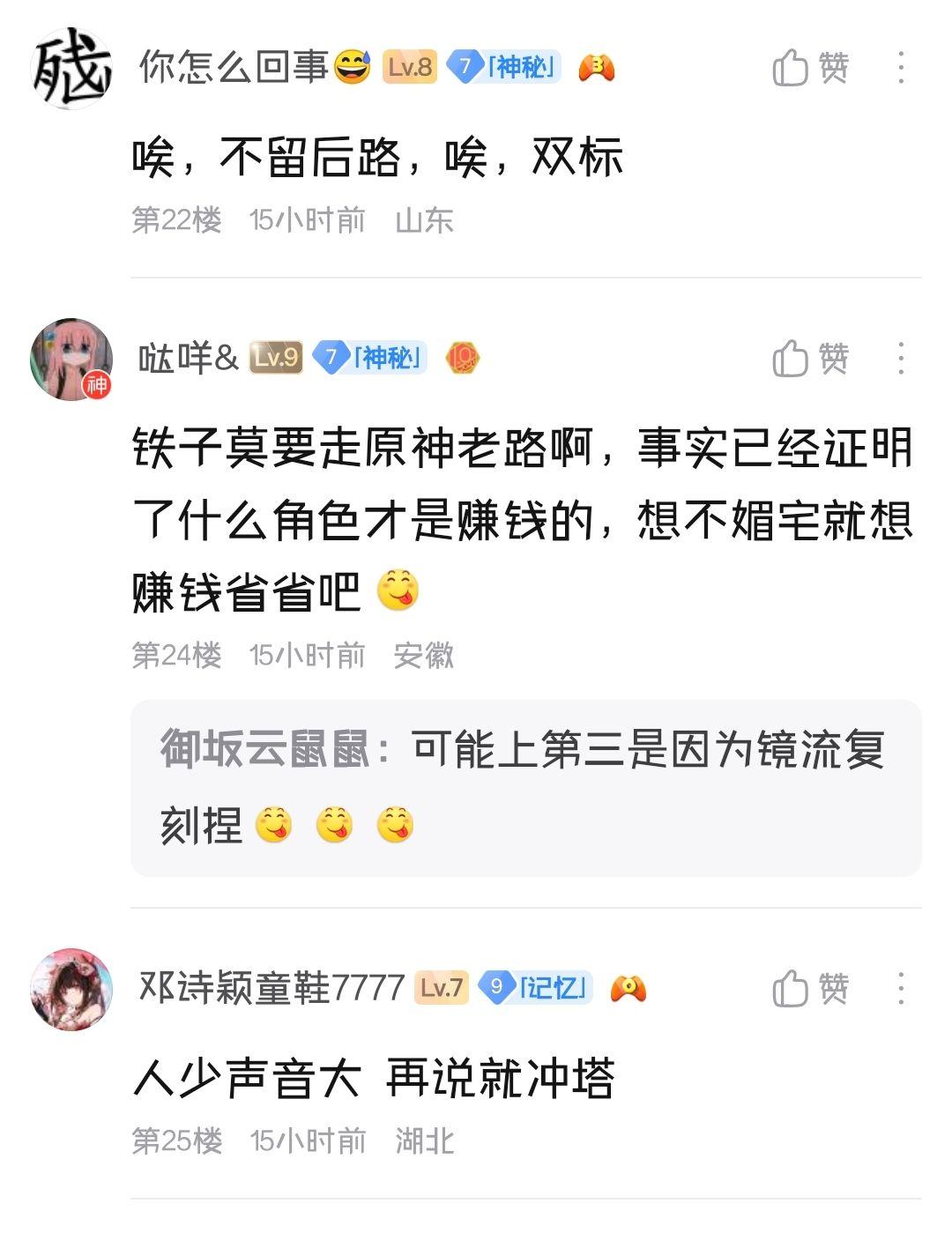Screen dimensions: 952x1233
Task: Open overflow menu on 你怎么回事's comment
Action: (x=901, y=68)
